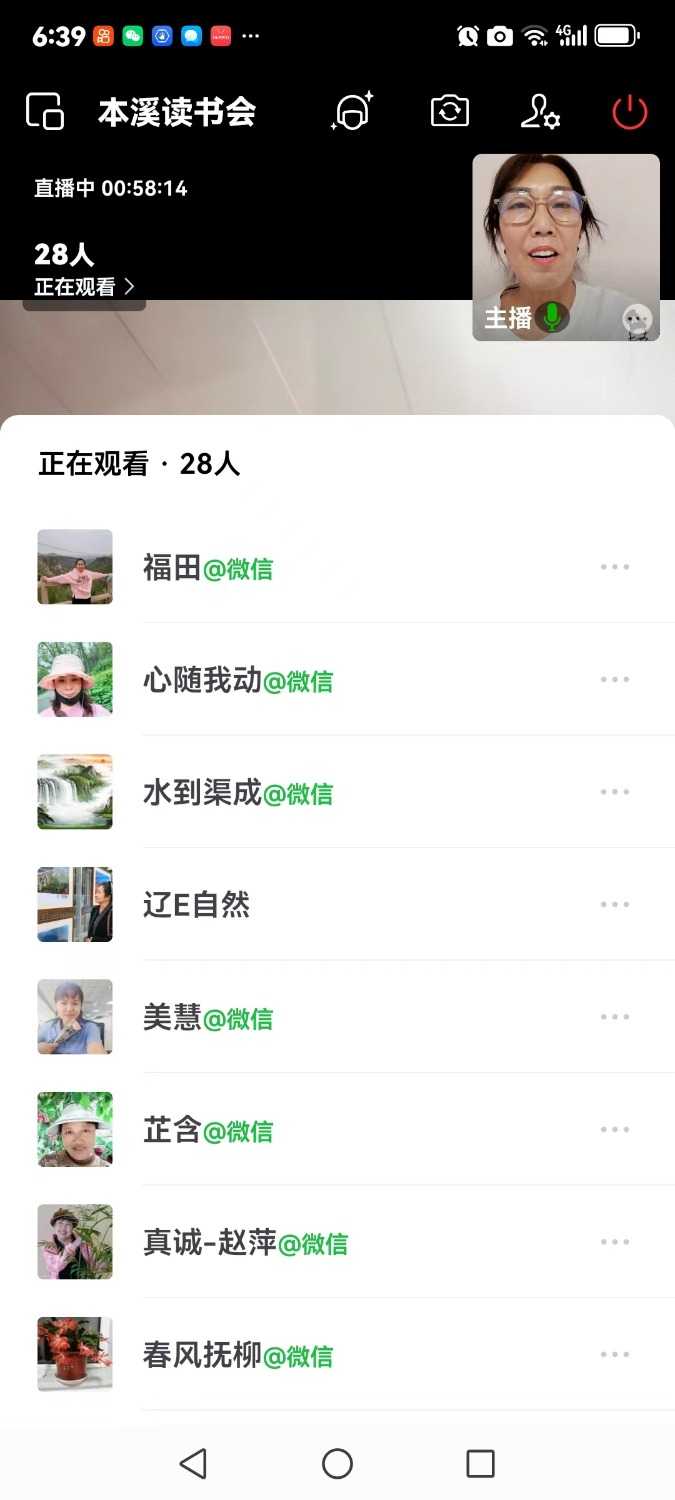Open more options for 真诚-赵萍

[x=615, y=1242]
